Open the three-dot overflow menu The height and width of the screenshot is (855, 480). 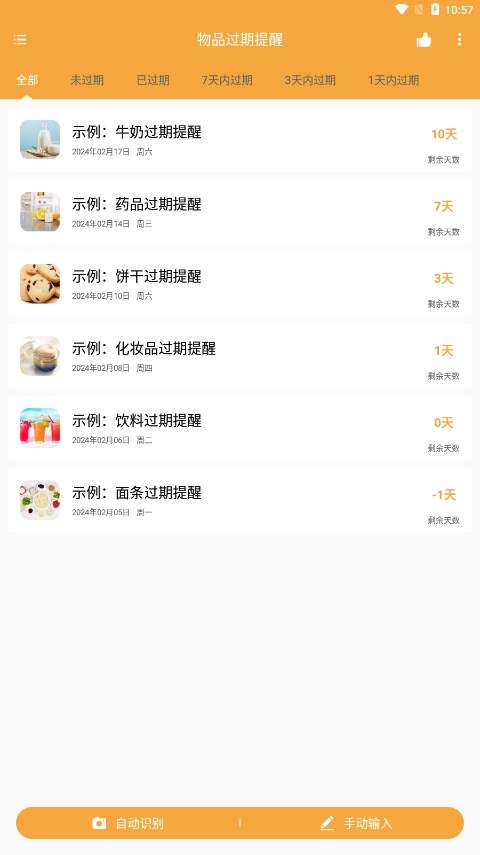[x=460, y=39]
